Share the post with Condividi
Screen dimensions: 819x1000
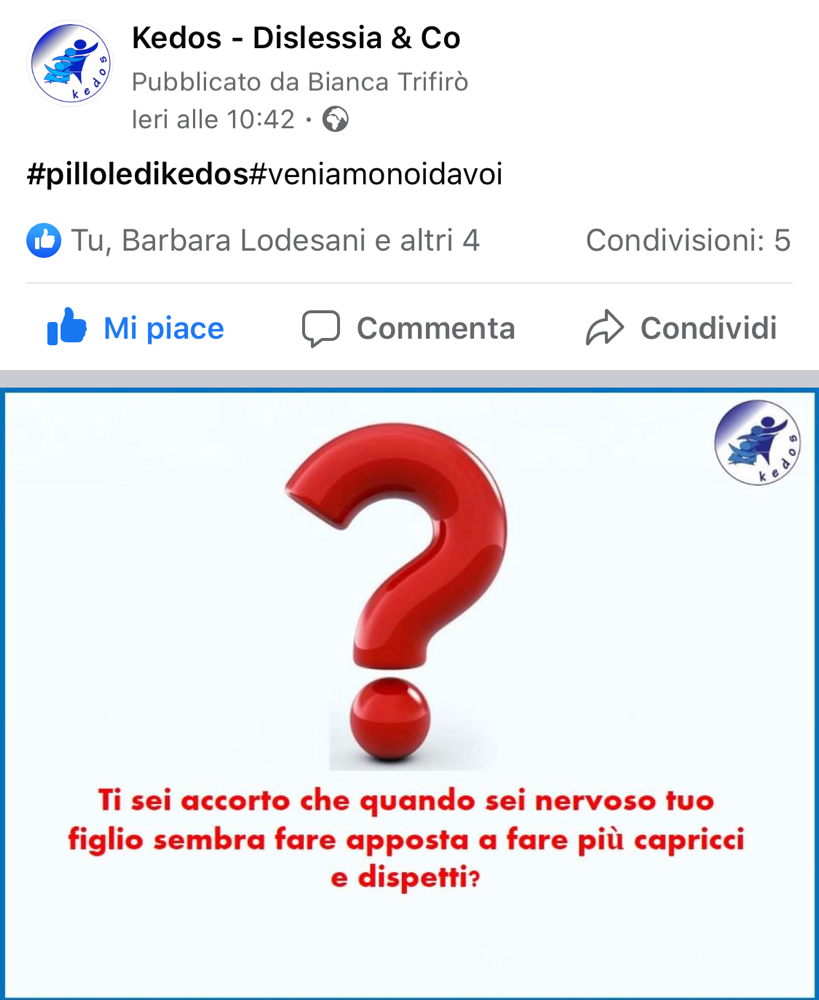681,328
